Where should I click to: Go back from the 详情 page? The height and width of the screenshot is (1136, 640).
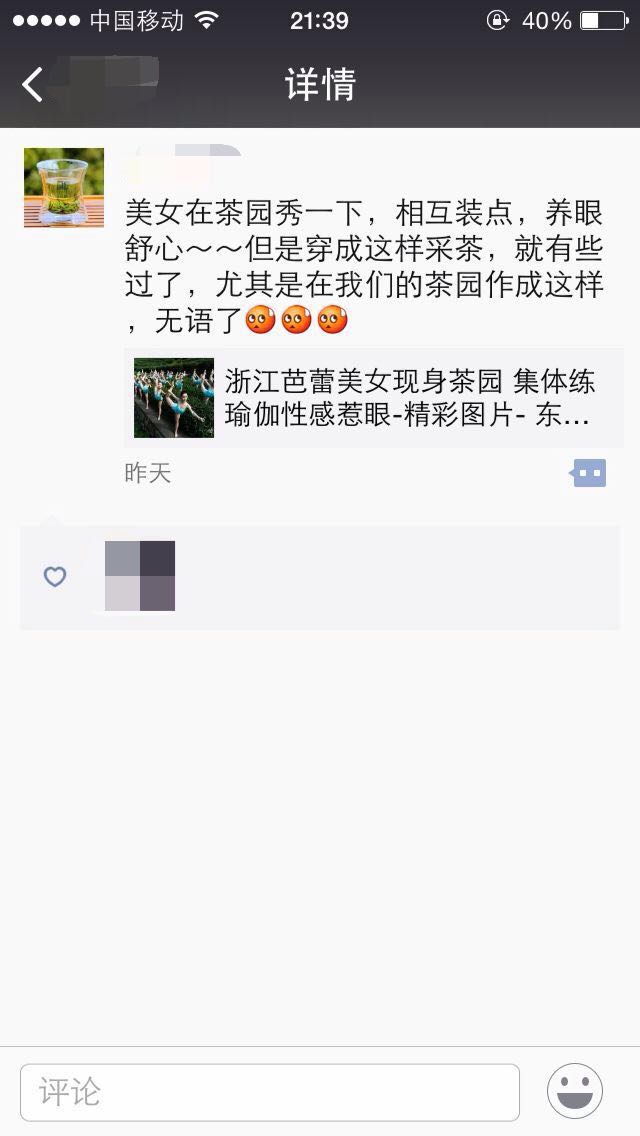(x=33, y=85)
